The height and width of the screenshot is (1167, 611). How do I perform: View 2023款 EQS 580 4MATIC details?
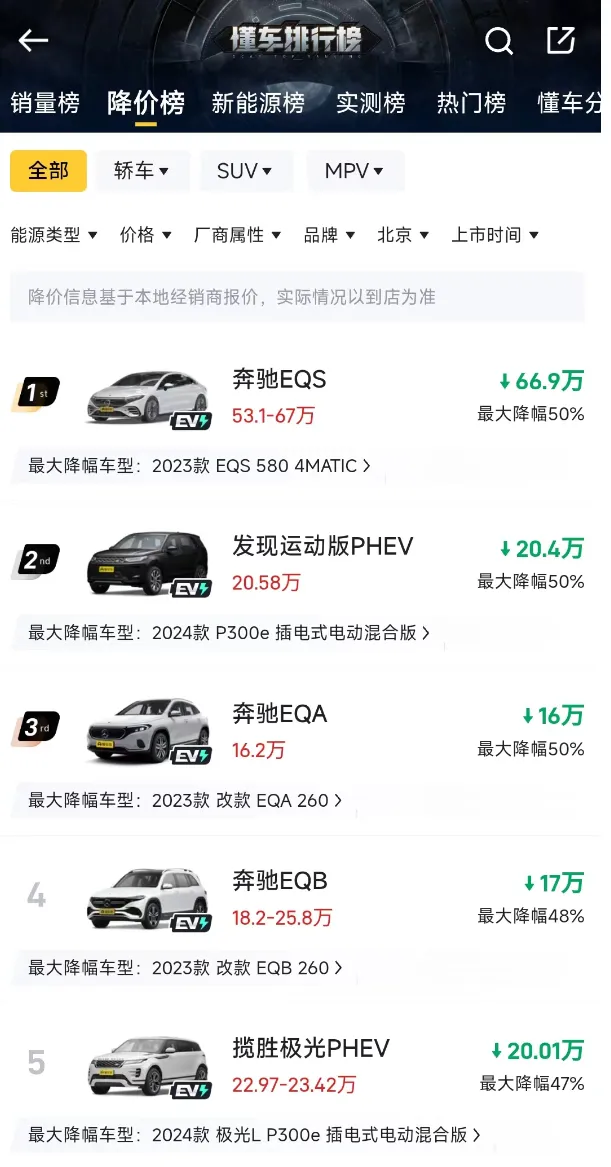tap(199, 466)
